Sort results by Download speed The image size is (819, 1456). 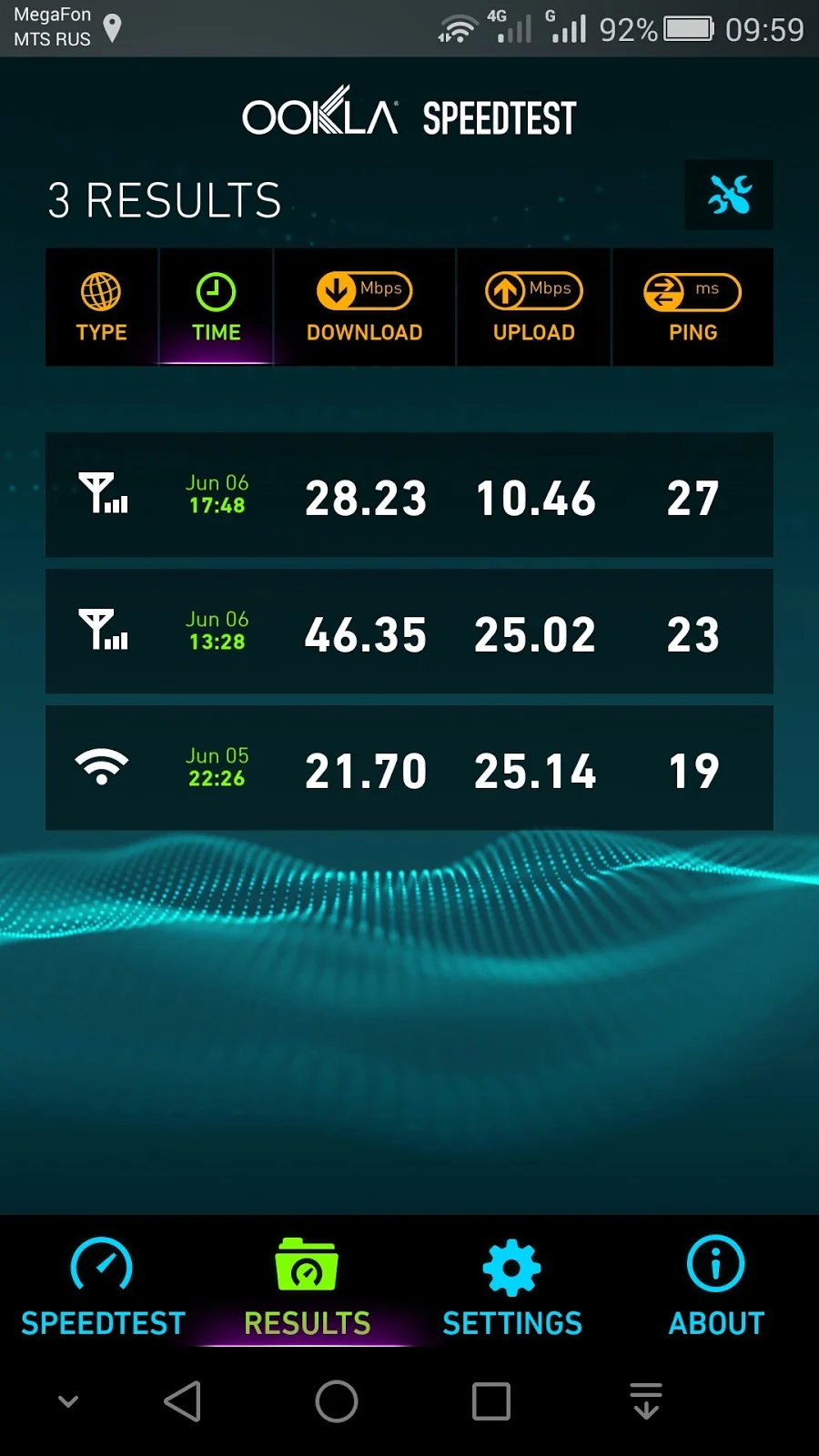coord(364,308)
